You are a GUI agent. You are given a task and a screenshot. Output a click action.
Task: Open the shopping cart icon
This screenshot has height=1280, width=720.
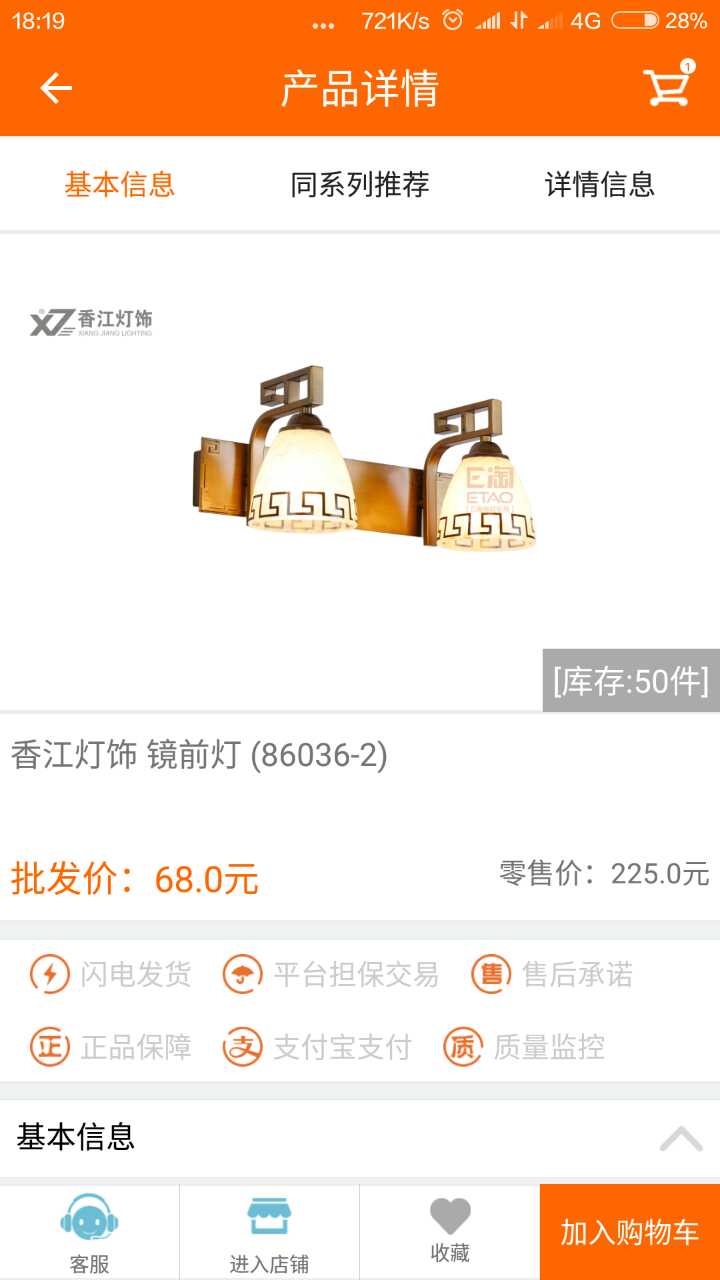[668, 86]
